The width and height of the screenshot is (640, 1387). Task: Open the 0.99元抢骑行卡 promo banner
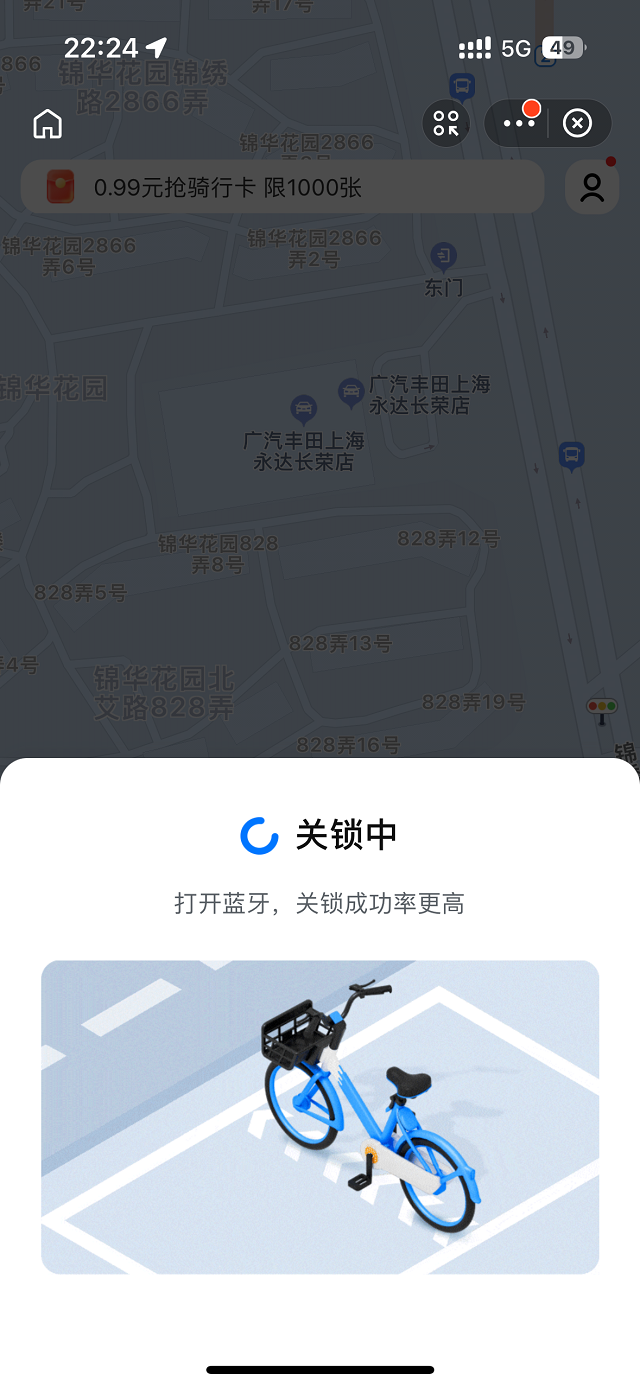(282, 187)
